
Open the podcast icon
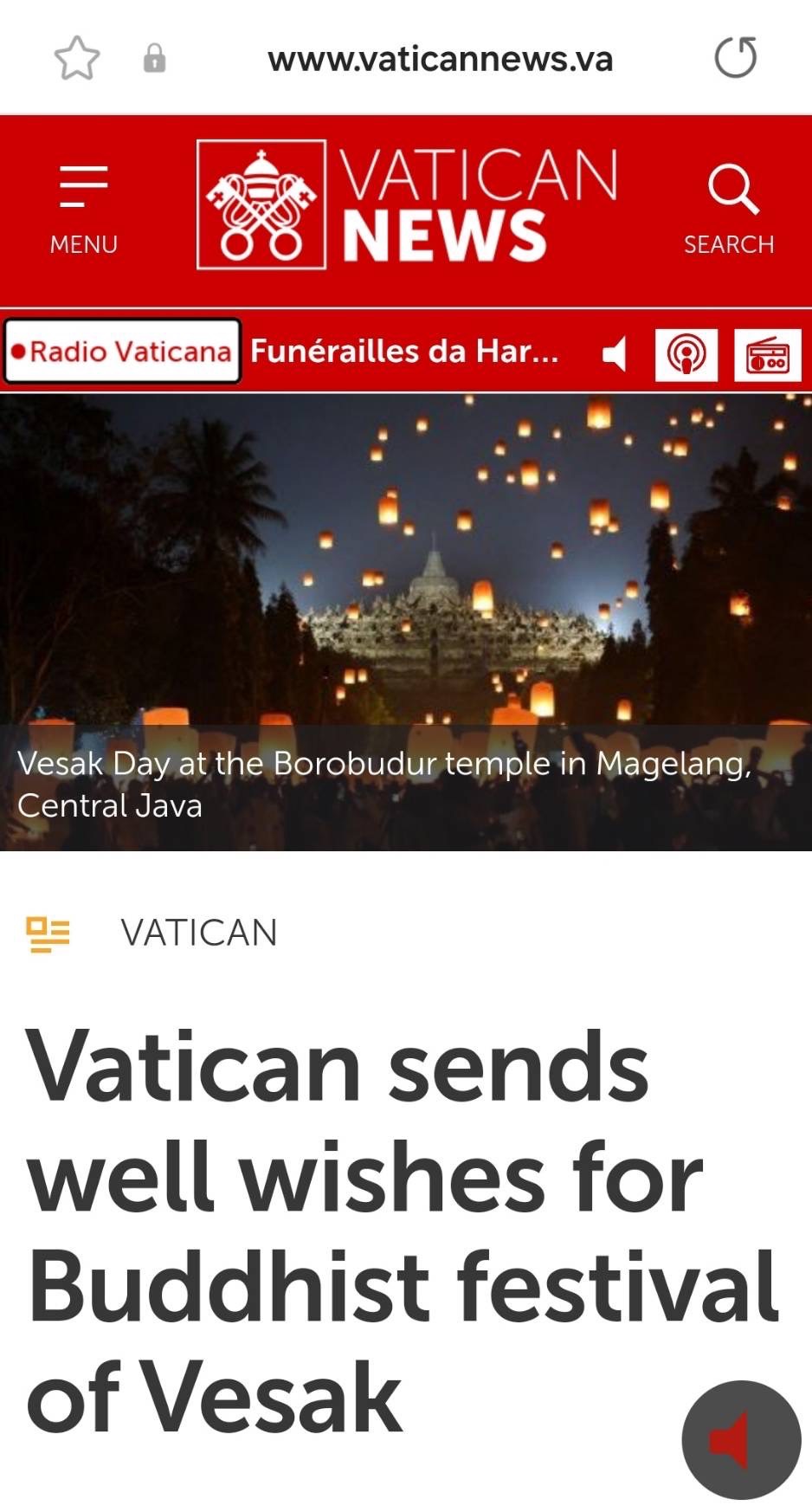coord(686,354)
